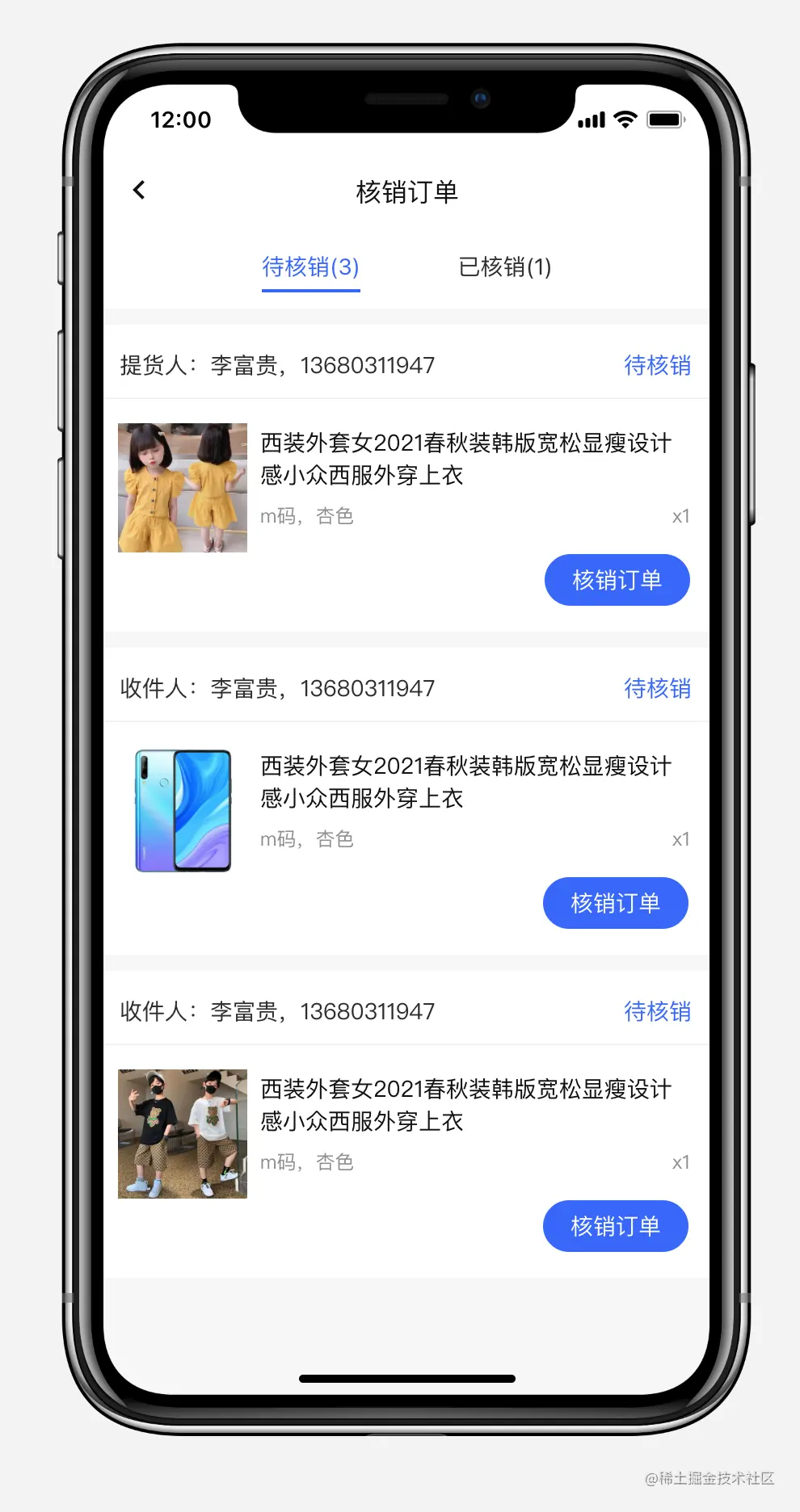800x1512 pixels.
Task: Open the product with the yellow girls' outfit image
Action: [x=183, y=488]
